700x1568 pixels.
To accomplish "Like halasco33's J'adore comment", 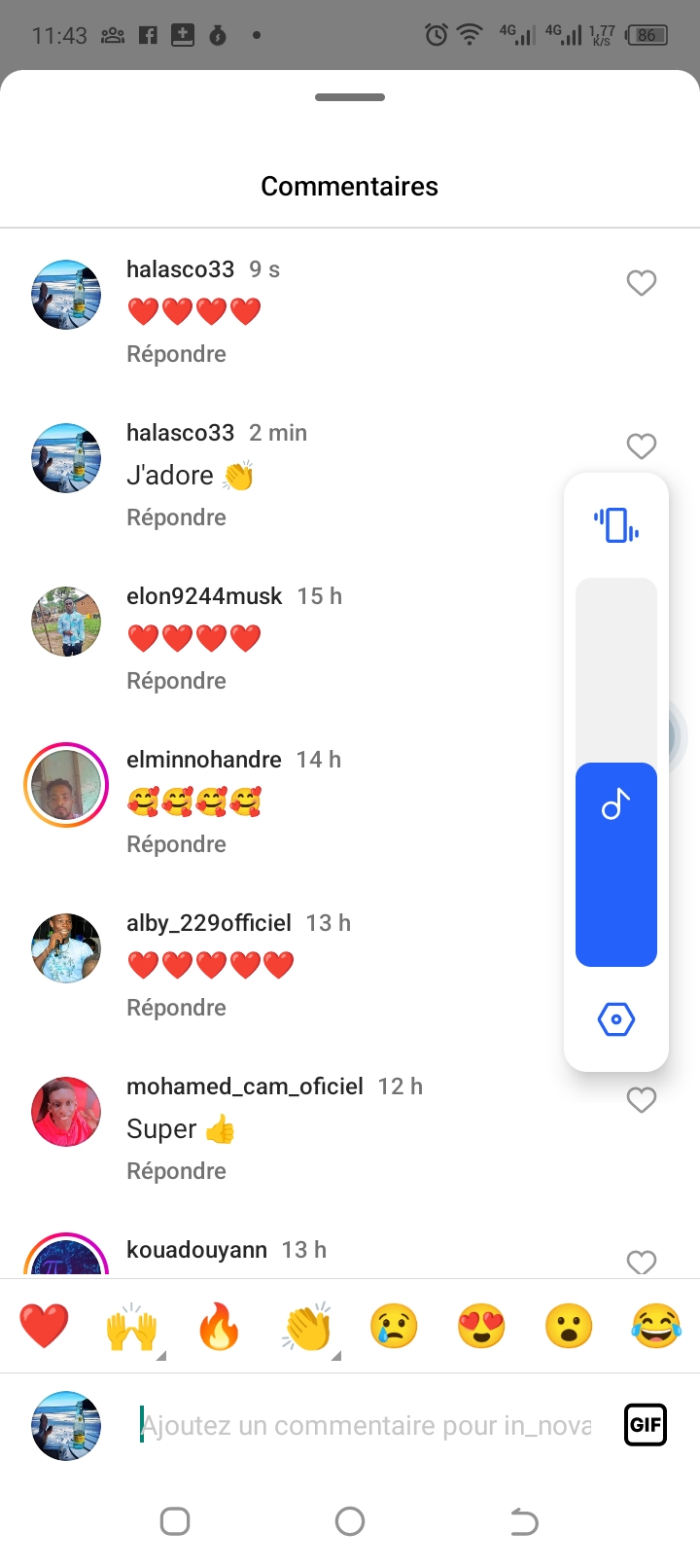I will [x=641, y=446].
